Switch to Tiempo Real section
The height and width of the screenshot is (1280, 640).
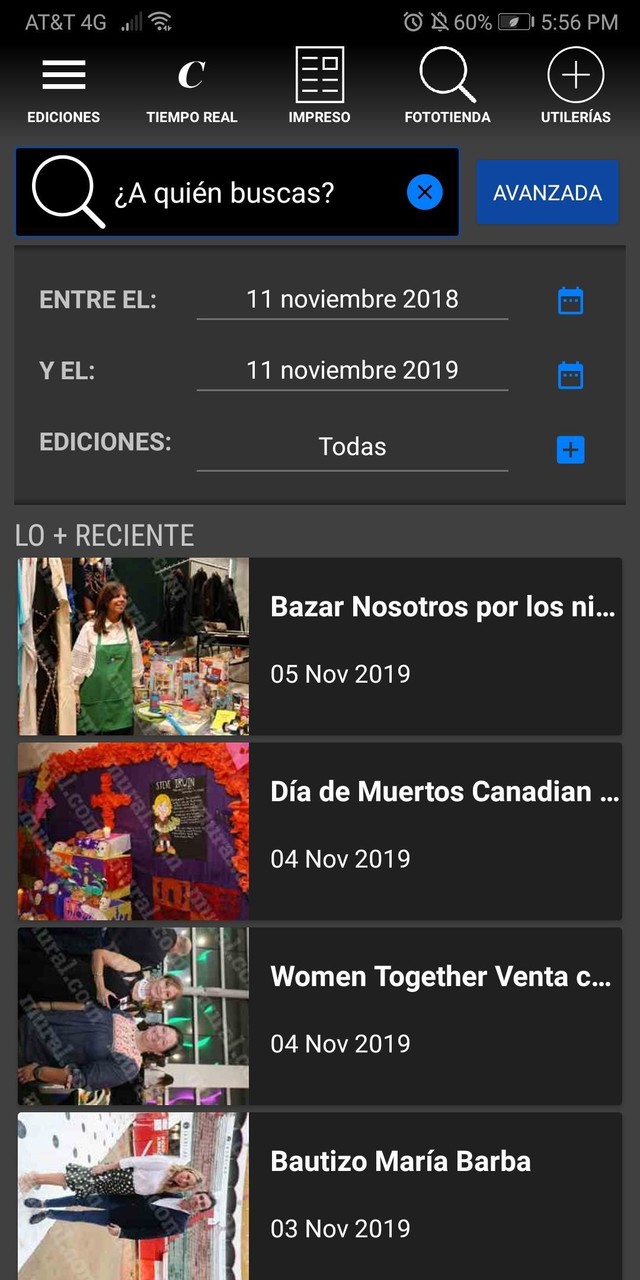tap(191, 86)
